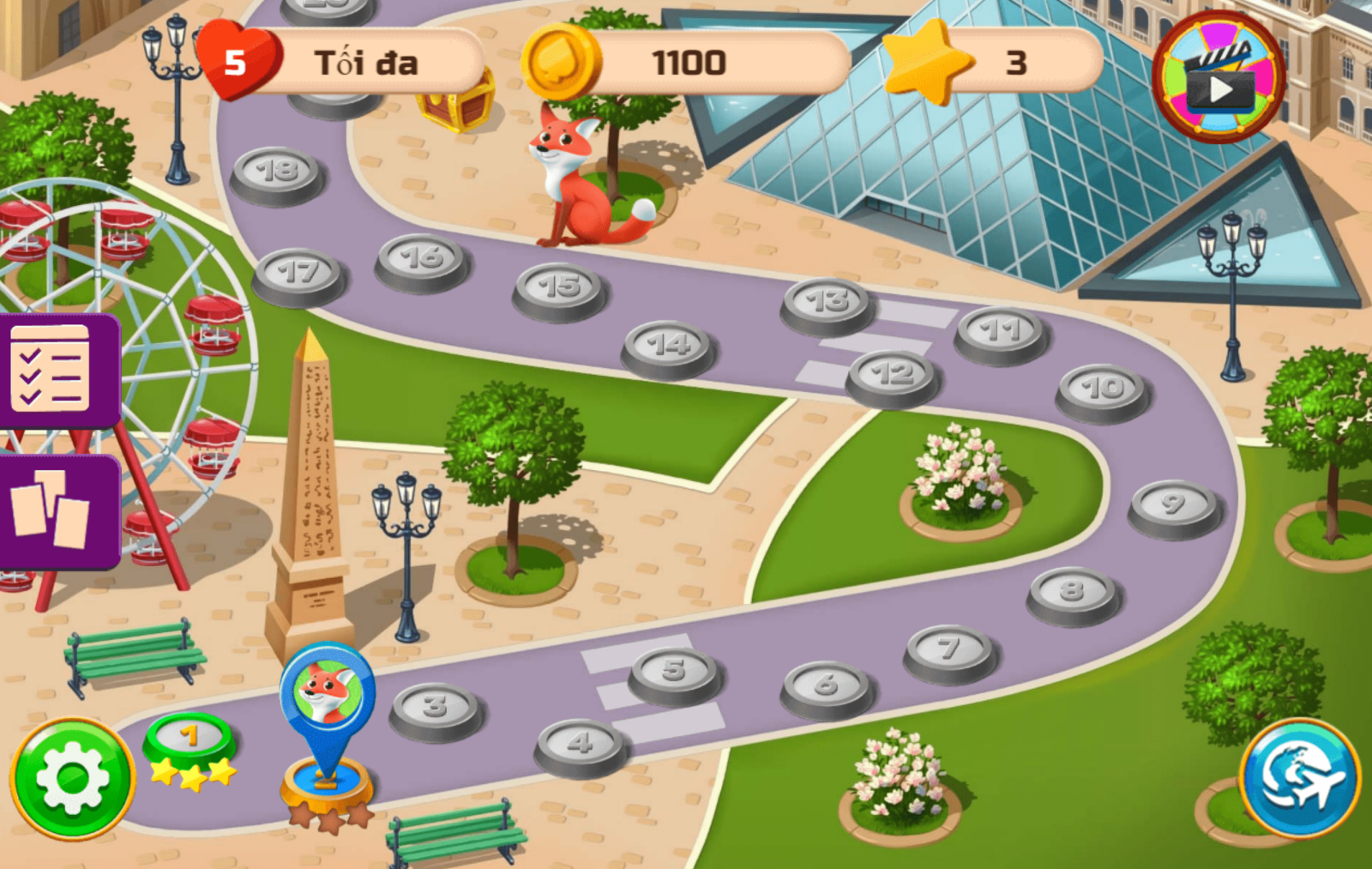Image resolution: width=1372 pixels, height=869 pixels.
Task: Open the world travel plane button
Action: [x=1299, y=777]
